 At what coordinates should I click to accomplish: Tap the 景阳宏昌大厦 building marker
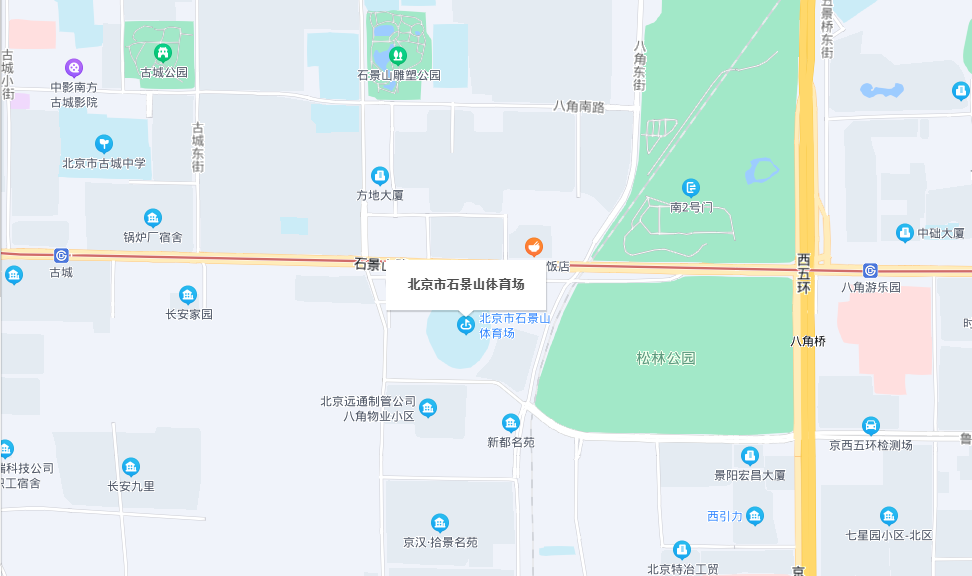click(749, 455)
